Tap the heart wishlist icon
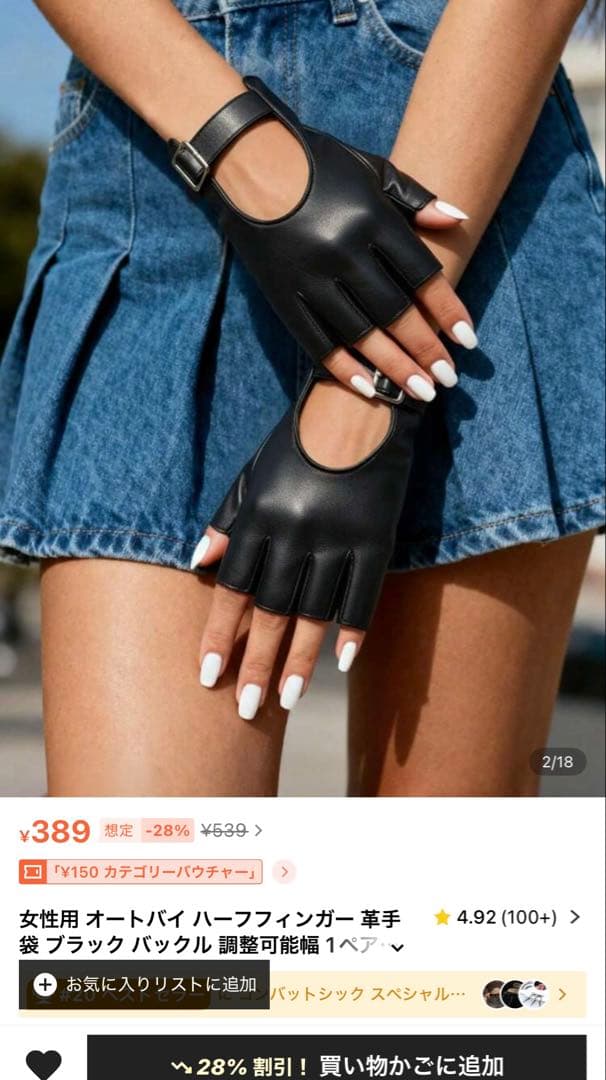Image resolution: width=606 pixels, height=1080 pixels. pos(43,1063)
